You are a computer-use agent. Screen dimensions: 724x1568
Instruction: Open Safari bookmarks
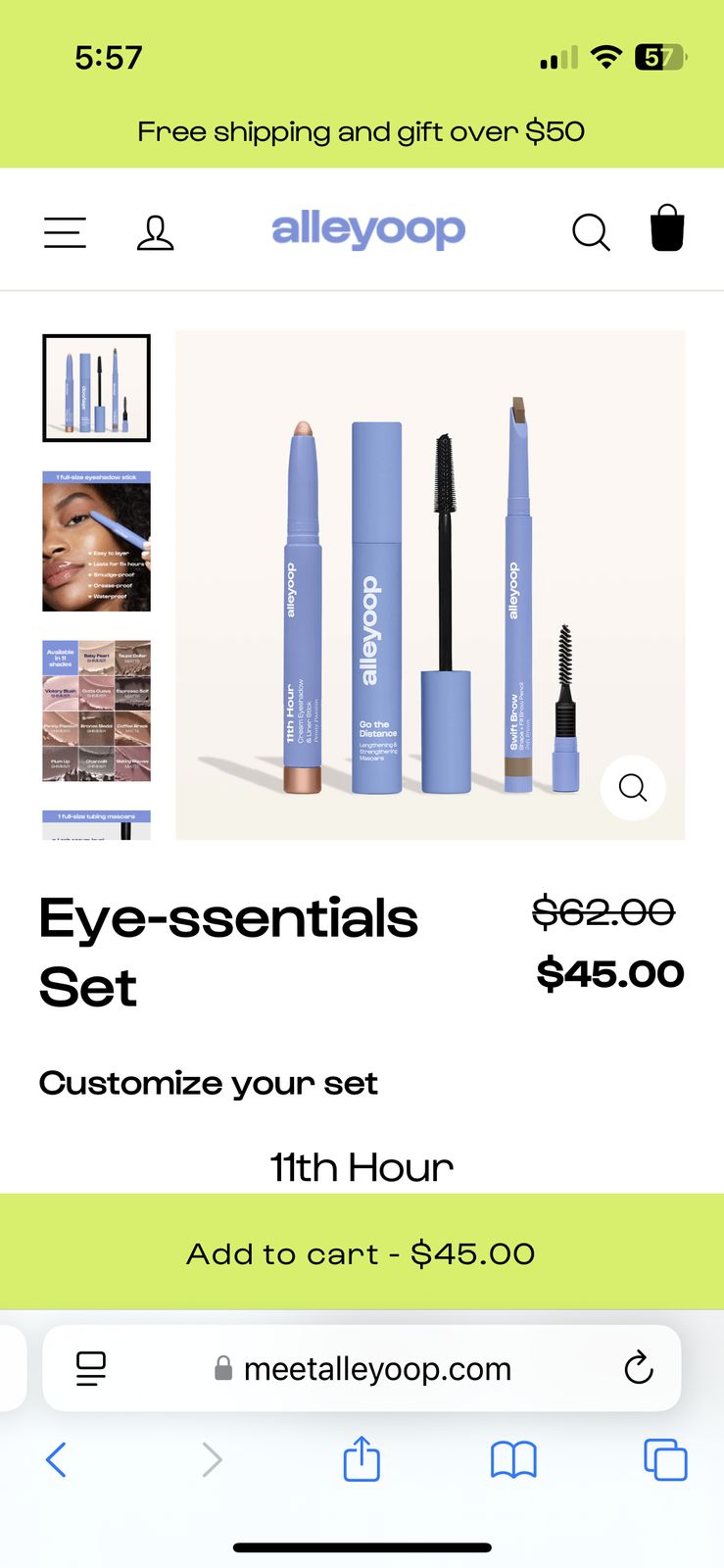pos(513,1460)
